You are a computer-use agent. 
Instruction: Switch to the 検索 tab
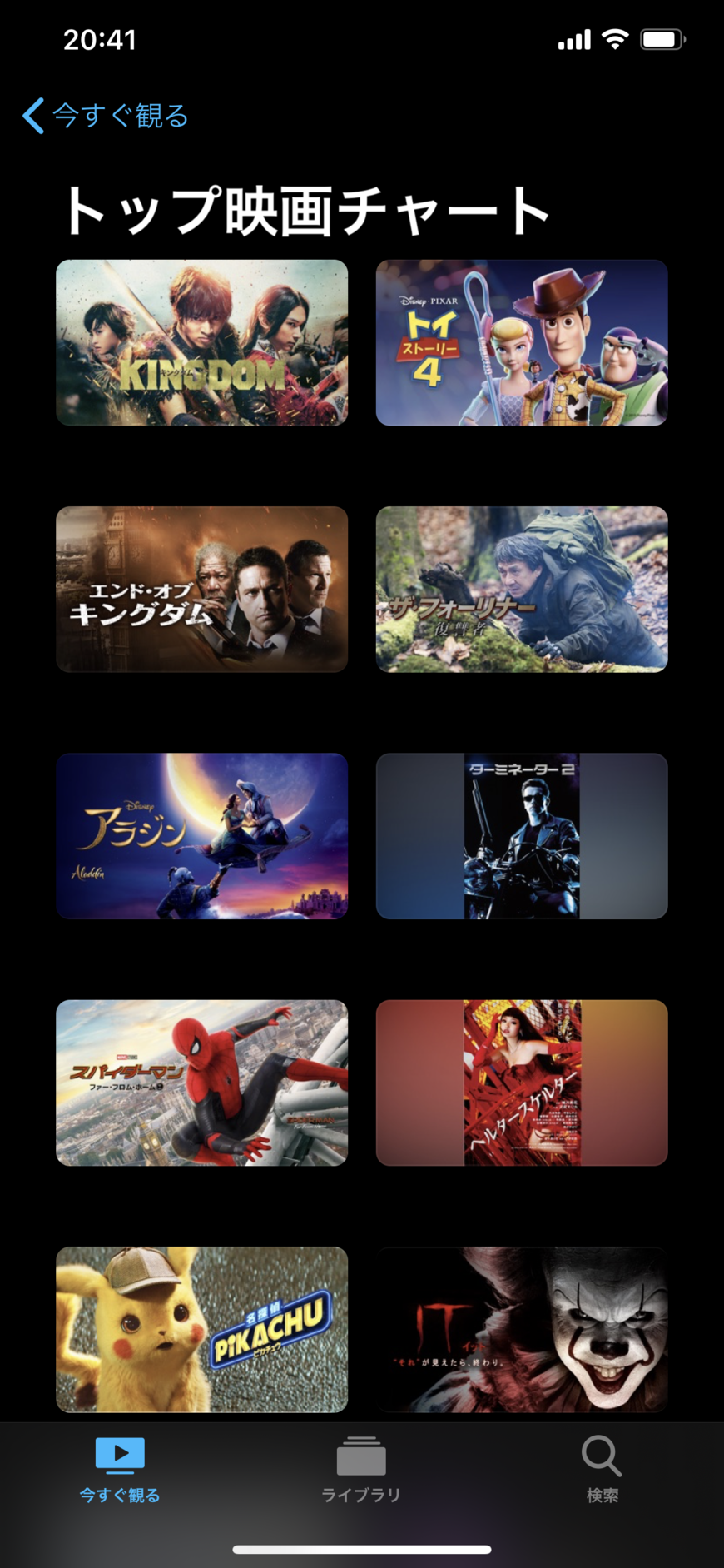(x=602, y=1470)
